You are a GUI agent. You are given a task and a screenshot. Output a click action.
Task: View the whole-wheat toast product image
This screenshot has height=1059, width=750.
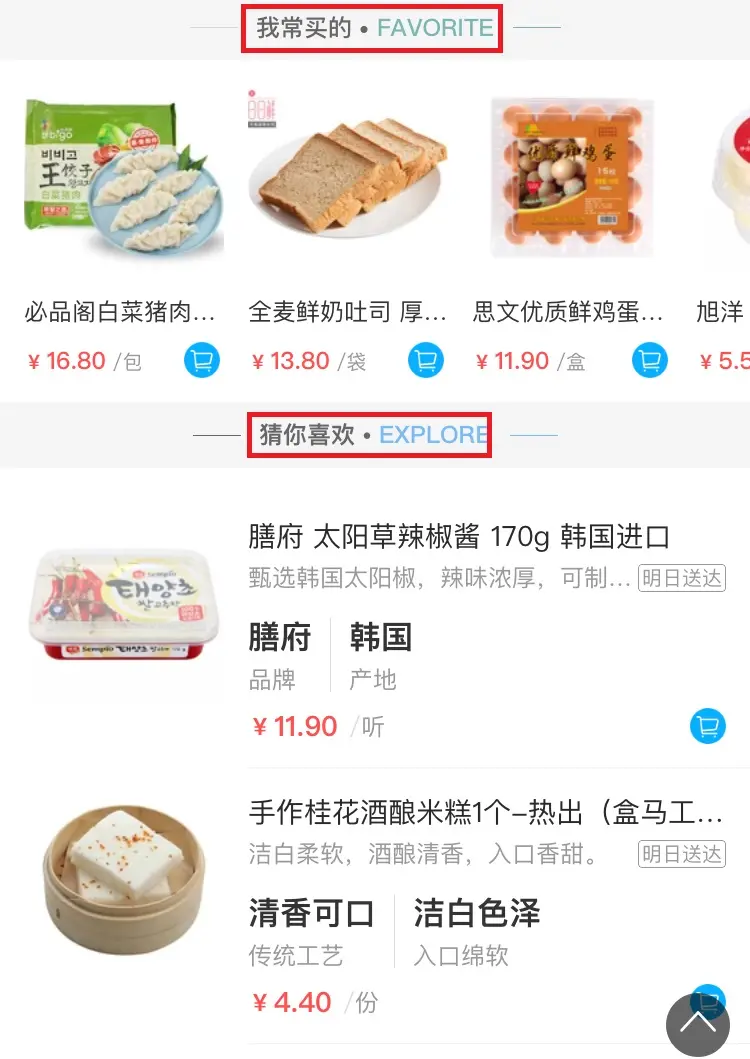pos(345,175)
